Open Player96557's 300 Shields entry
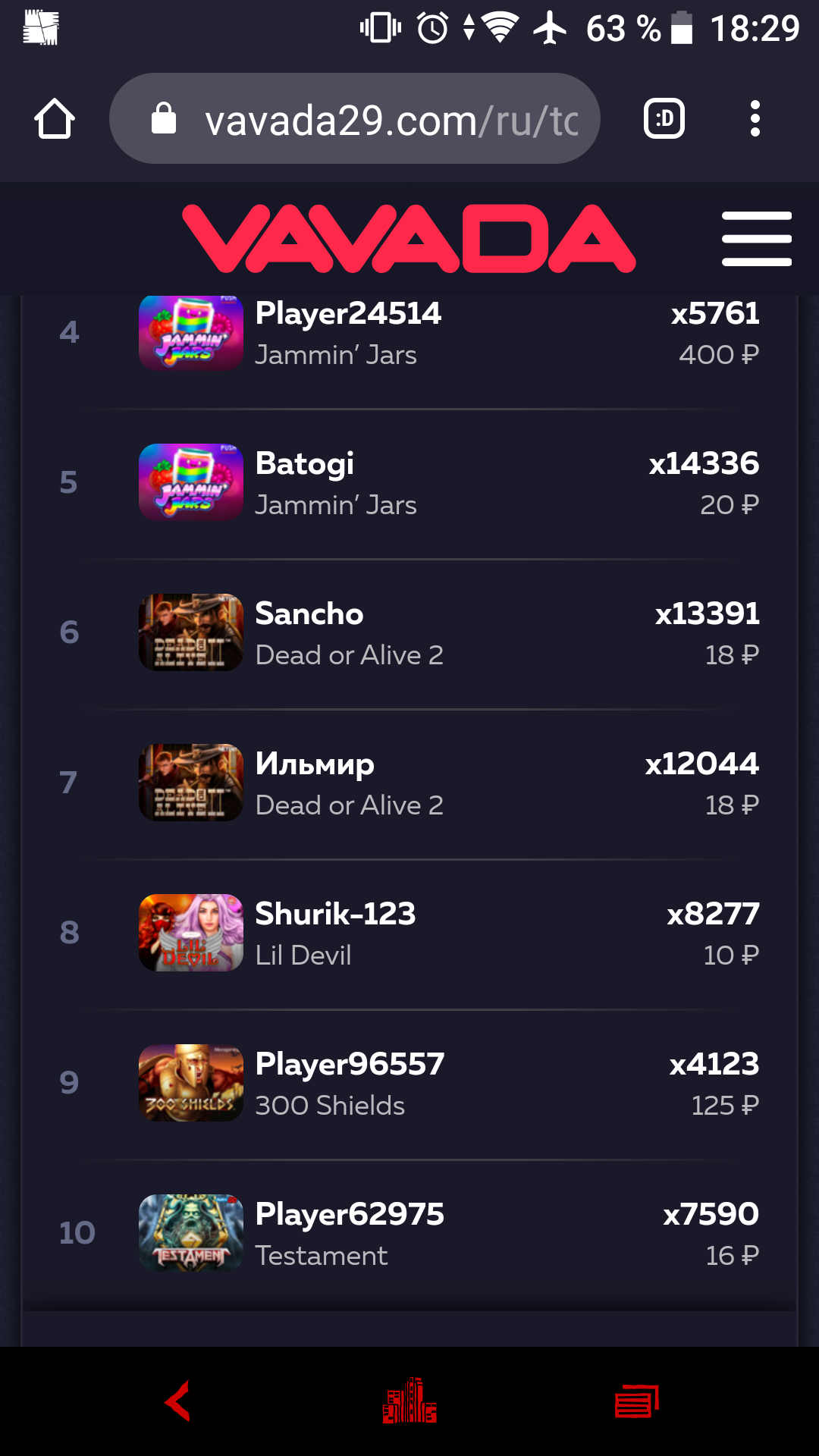The width and height of the screenshot is (819, 1456). (409, 1084)
